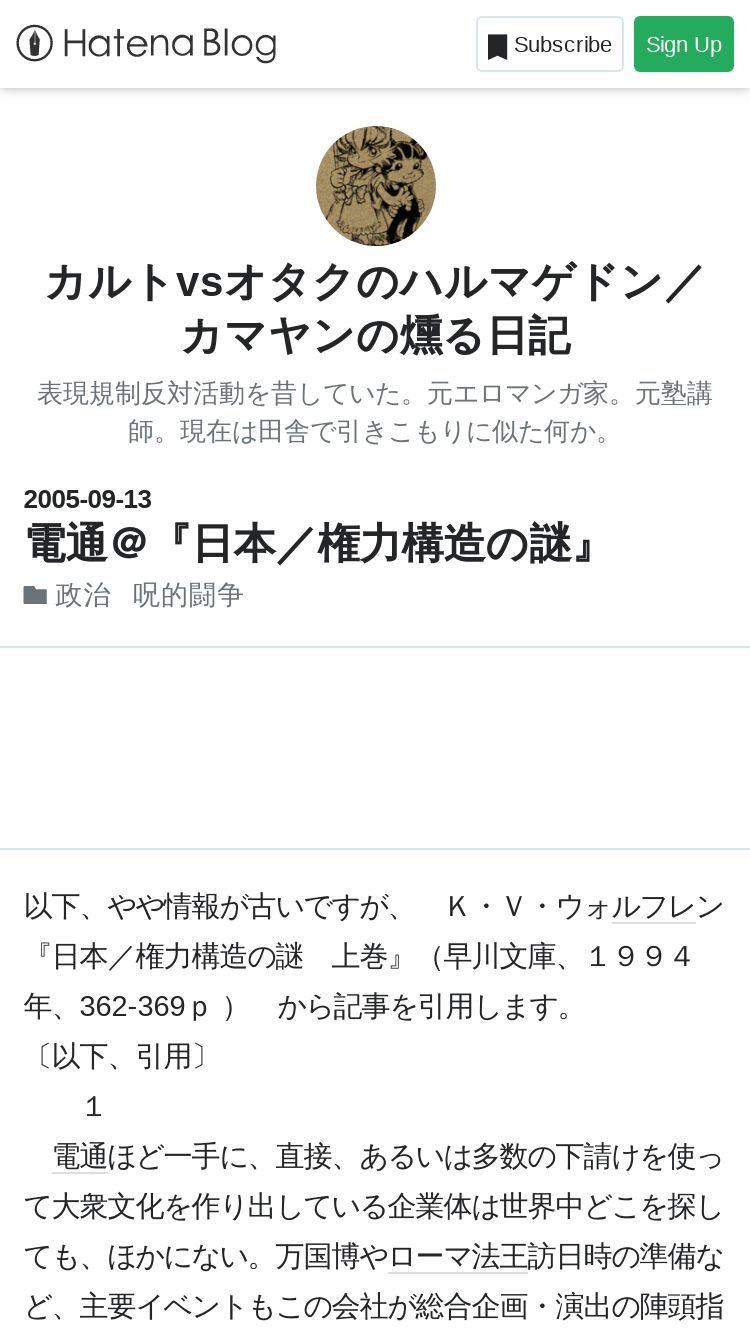Open blog title カルトvsオタクのハルマゲドン
This screenshot has width=750, height=1334.
coord(375,309)
